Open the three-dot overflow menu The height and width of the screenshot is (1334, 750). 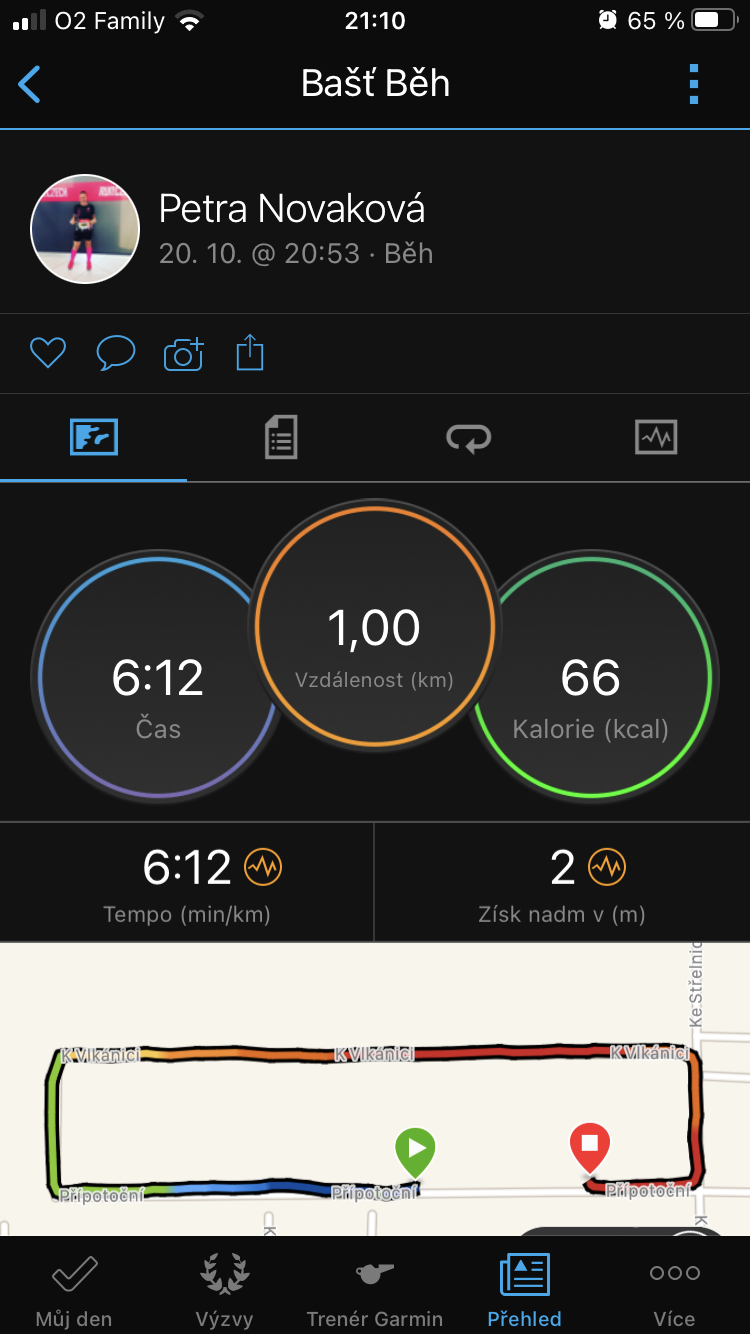click(x=694, y=84)
